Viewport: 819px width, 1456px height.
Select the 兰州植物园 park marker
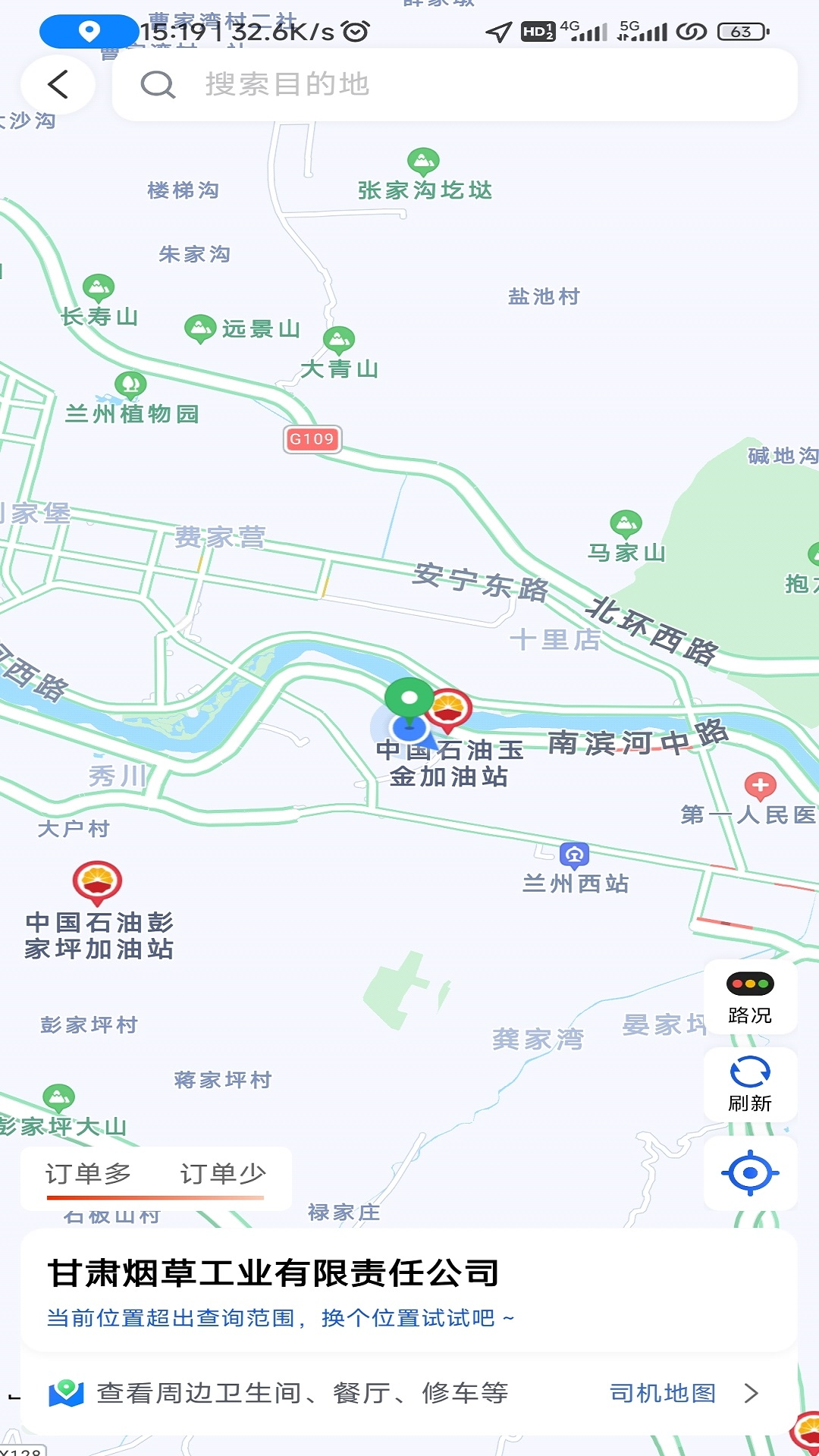[130, 385]
